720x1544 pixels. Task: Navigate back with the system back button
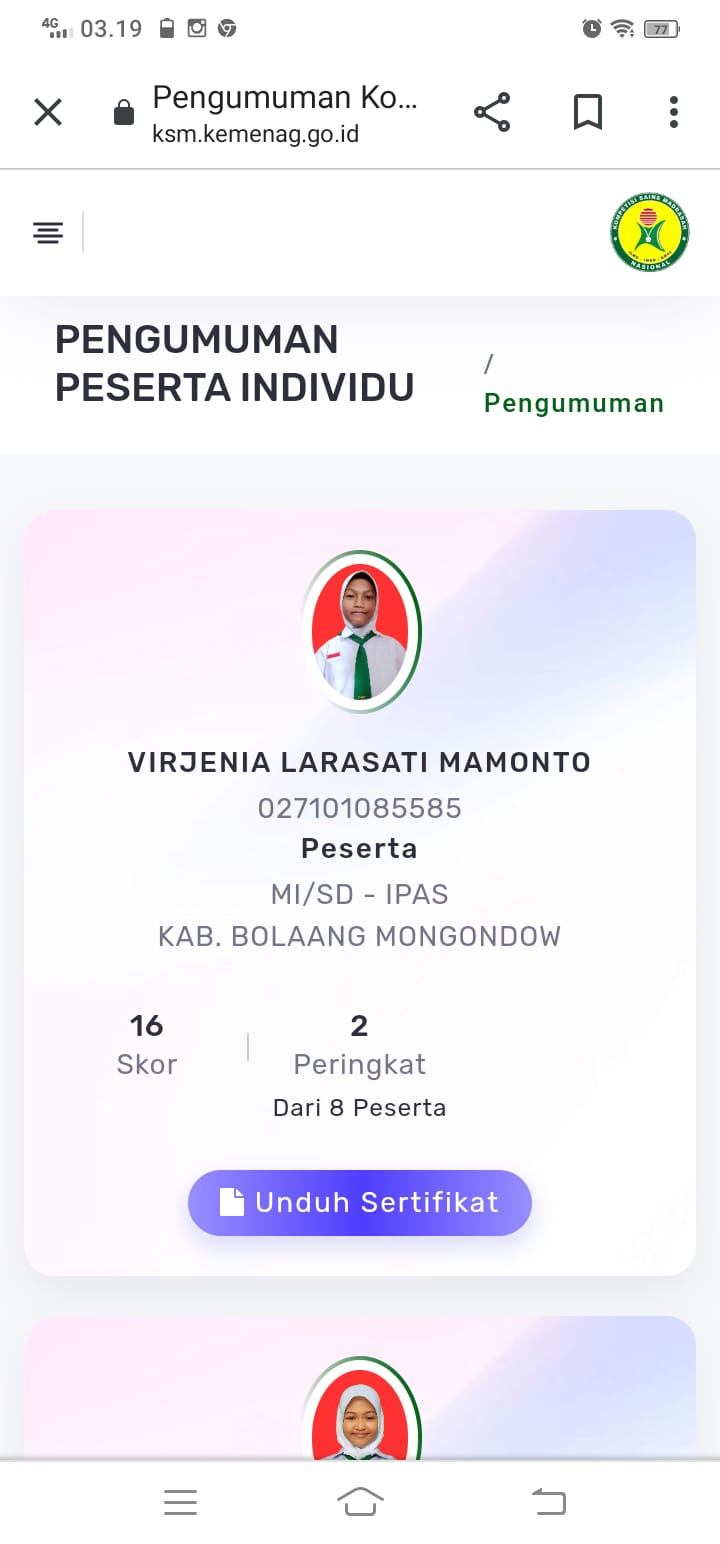pyautogui.click(x=548, y=1501)
